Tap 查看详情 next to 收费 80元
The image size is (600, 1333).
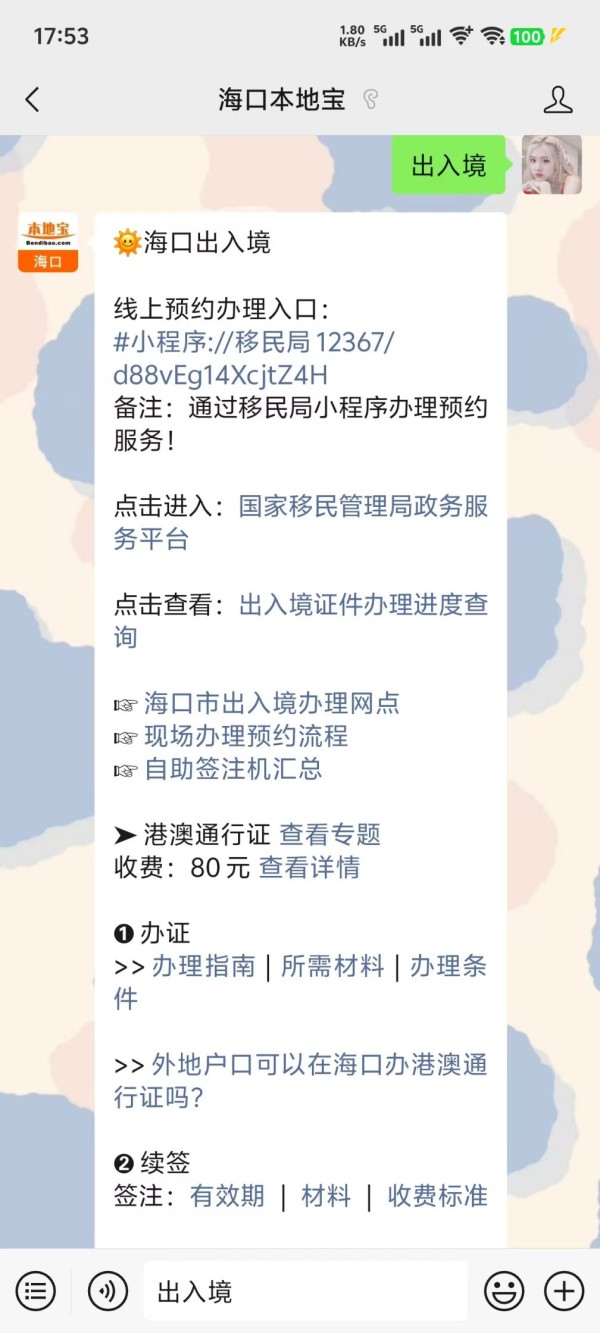pyautogui.click(x=309, y=867)
